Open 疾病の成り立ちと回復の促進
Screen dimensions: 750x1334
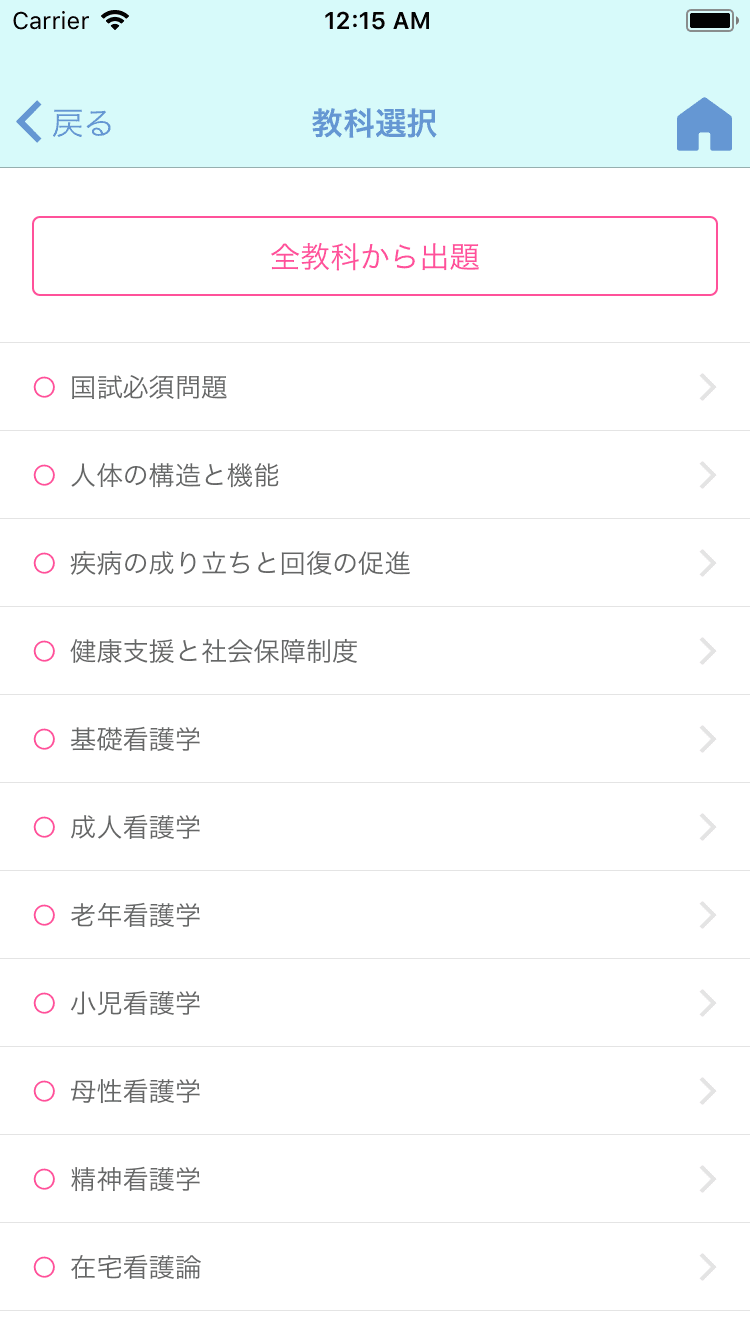(x=375, y=563)
